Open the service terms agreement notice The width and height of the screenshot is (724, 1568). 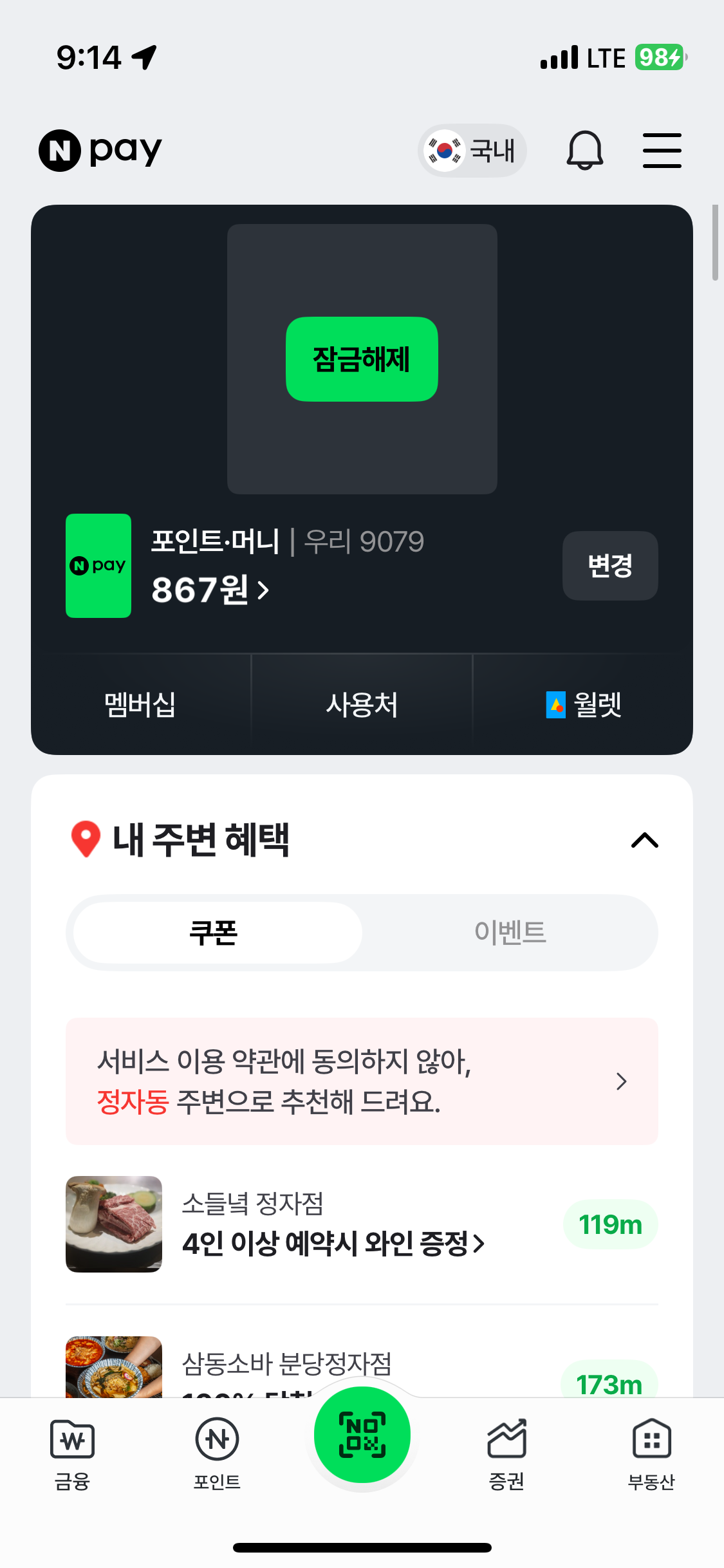tap(362, 1081)
